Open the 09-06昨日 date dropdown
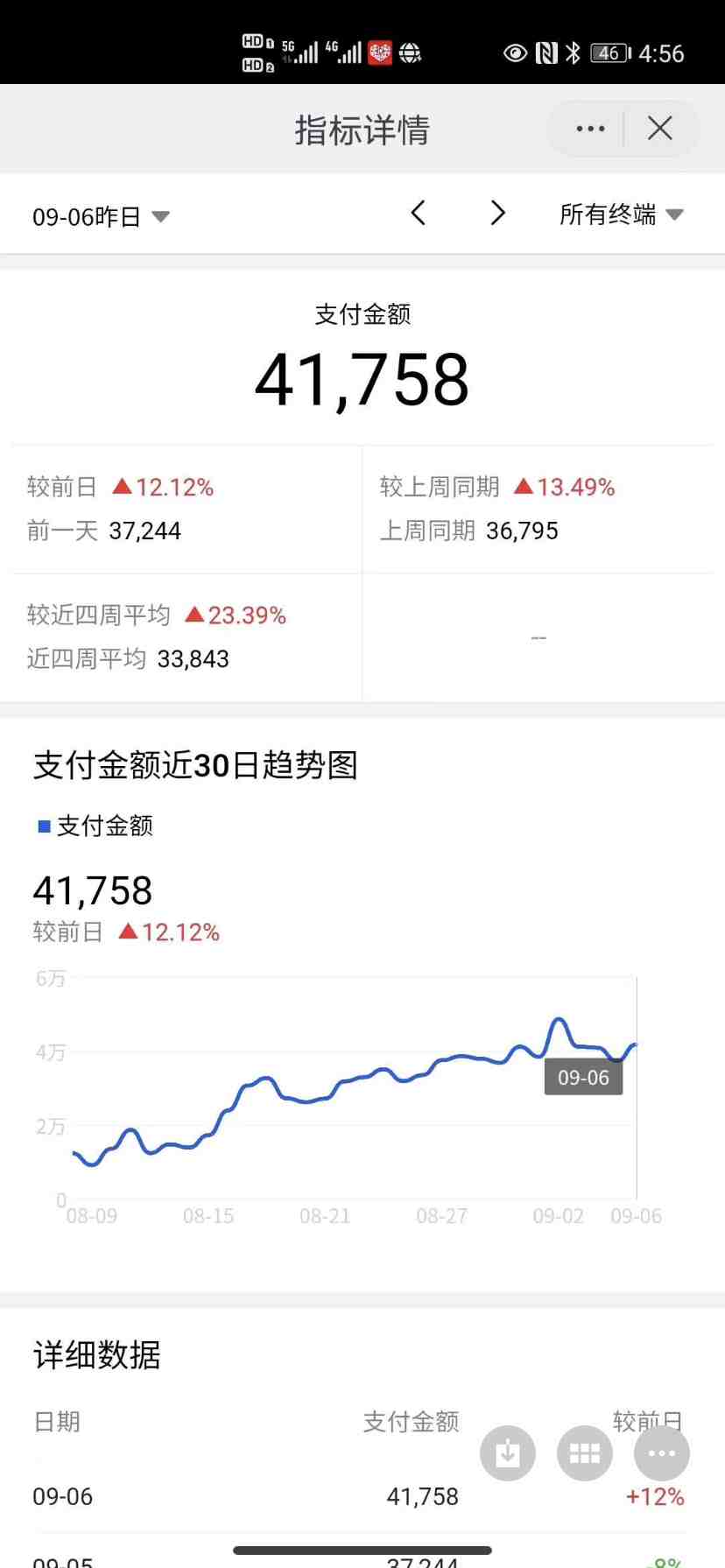Screen dimensions: 725x1568 click(x=101, y=216)
